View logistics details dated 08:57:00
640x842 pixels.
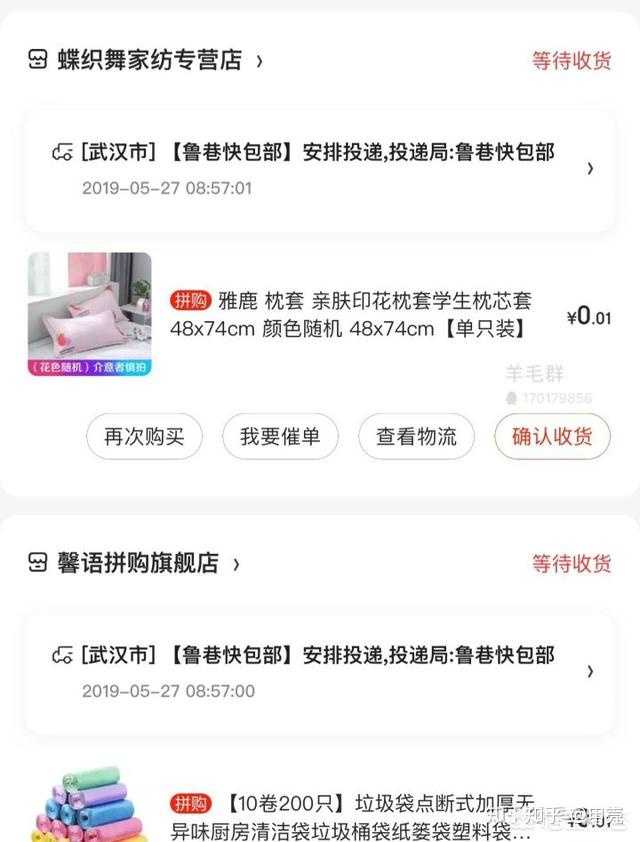(320, 672)
